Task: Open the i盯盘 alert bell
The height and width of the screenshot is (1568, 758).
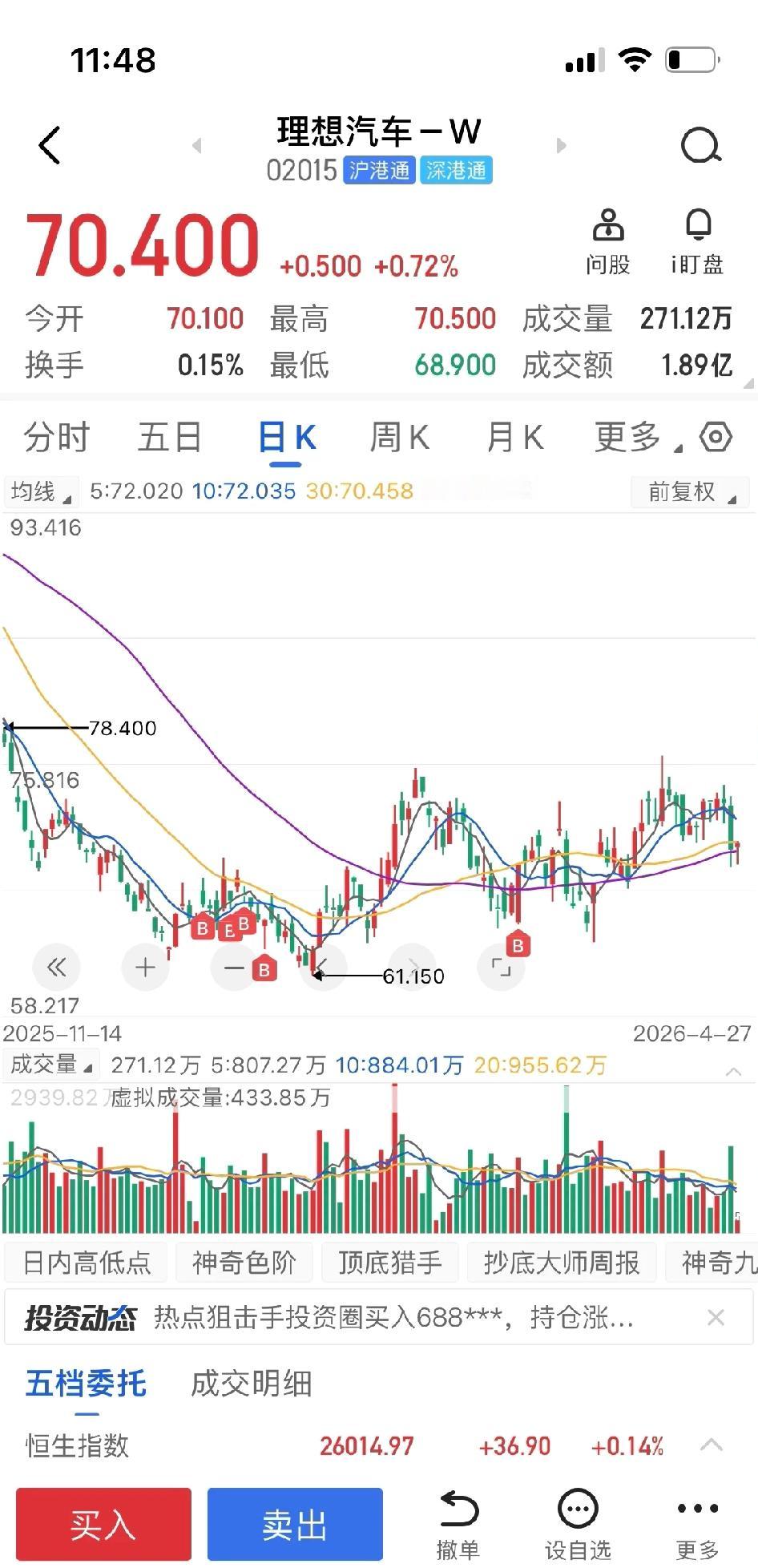Action: 698,238
